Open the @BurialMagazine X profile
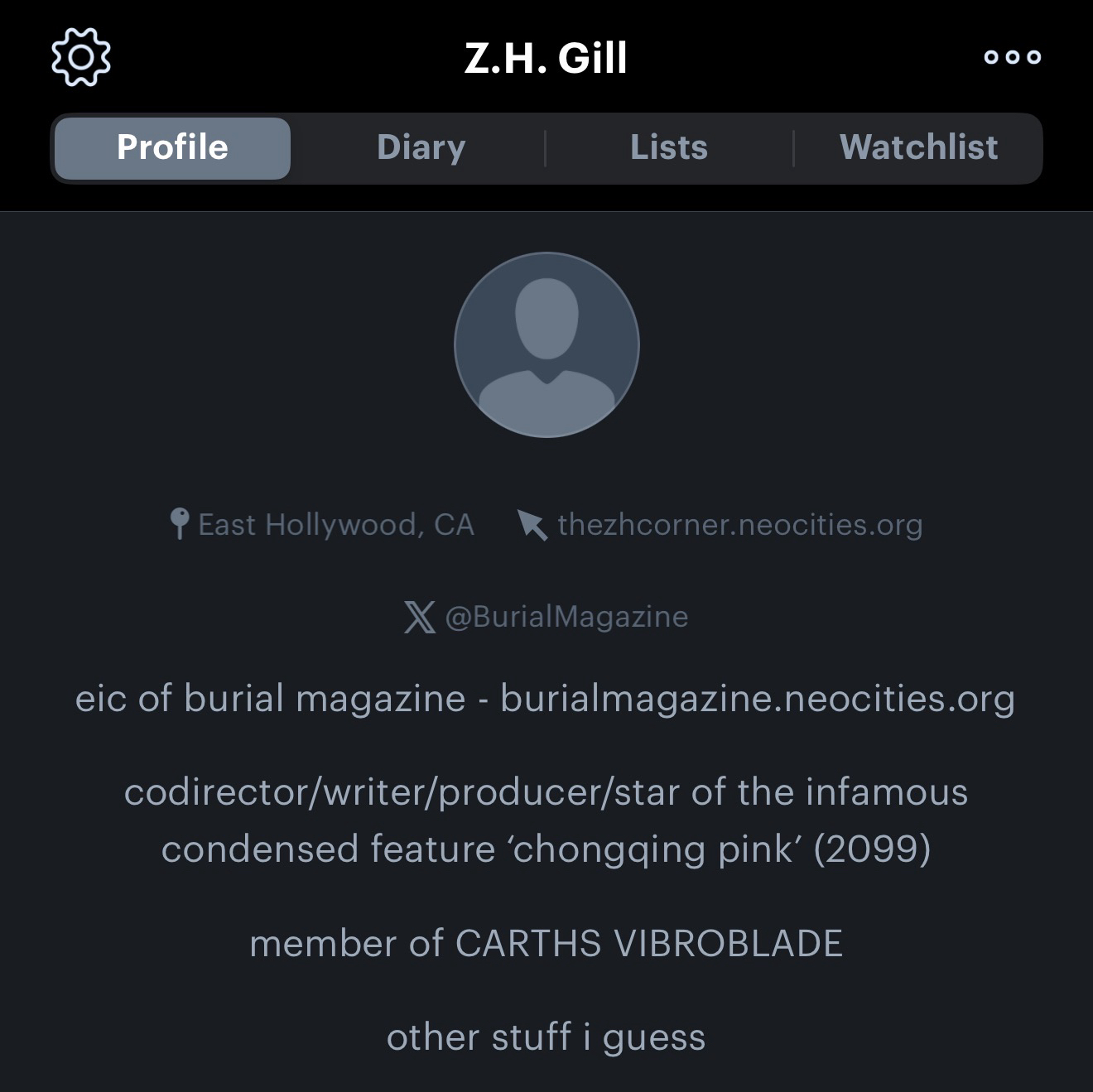 tap(566, 617)
